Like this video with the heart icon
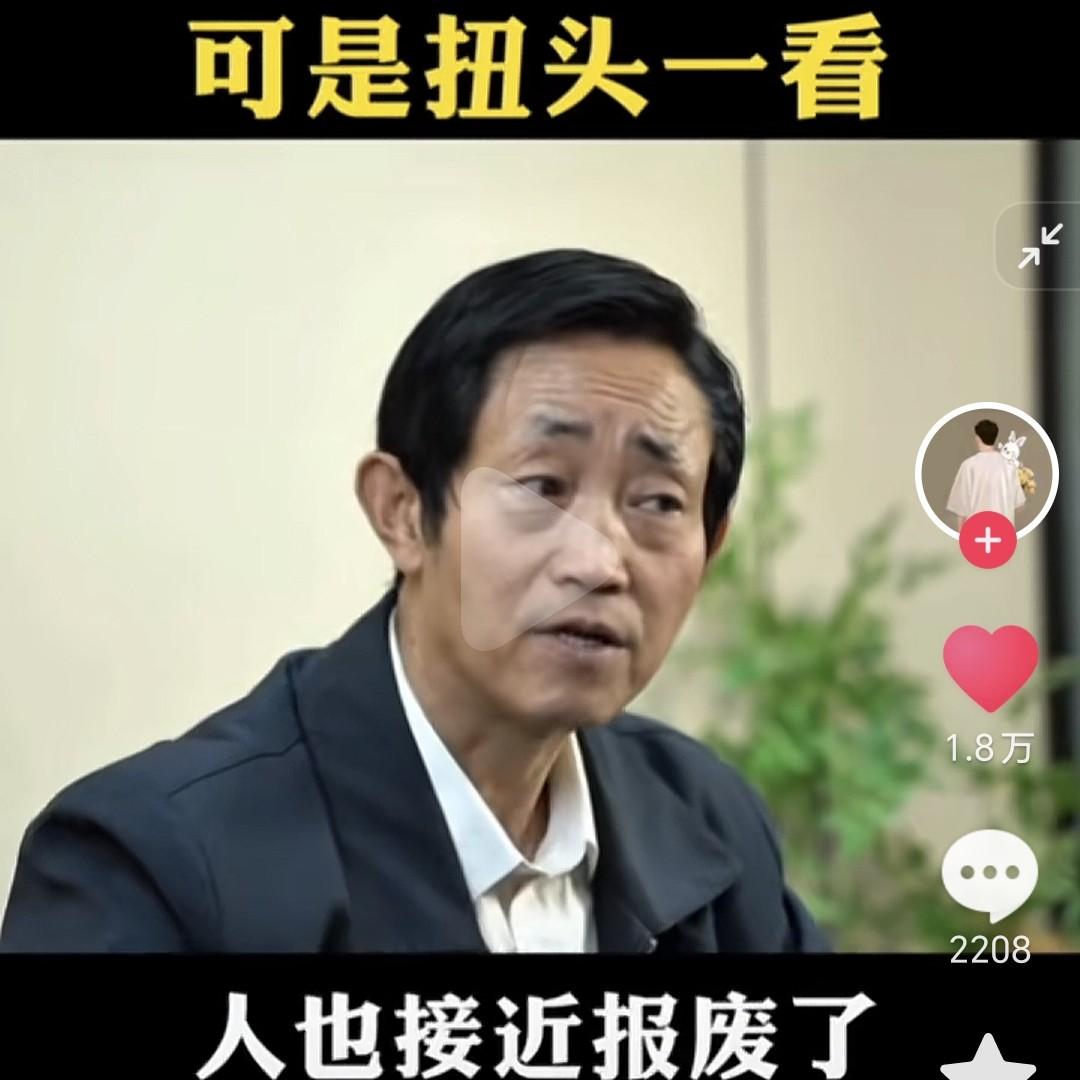 tap(990, 667)
